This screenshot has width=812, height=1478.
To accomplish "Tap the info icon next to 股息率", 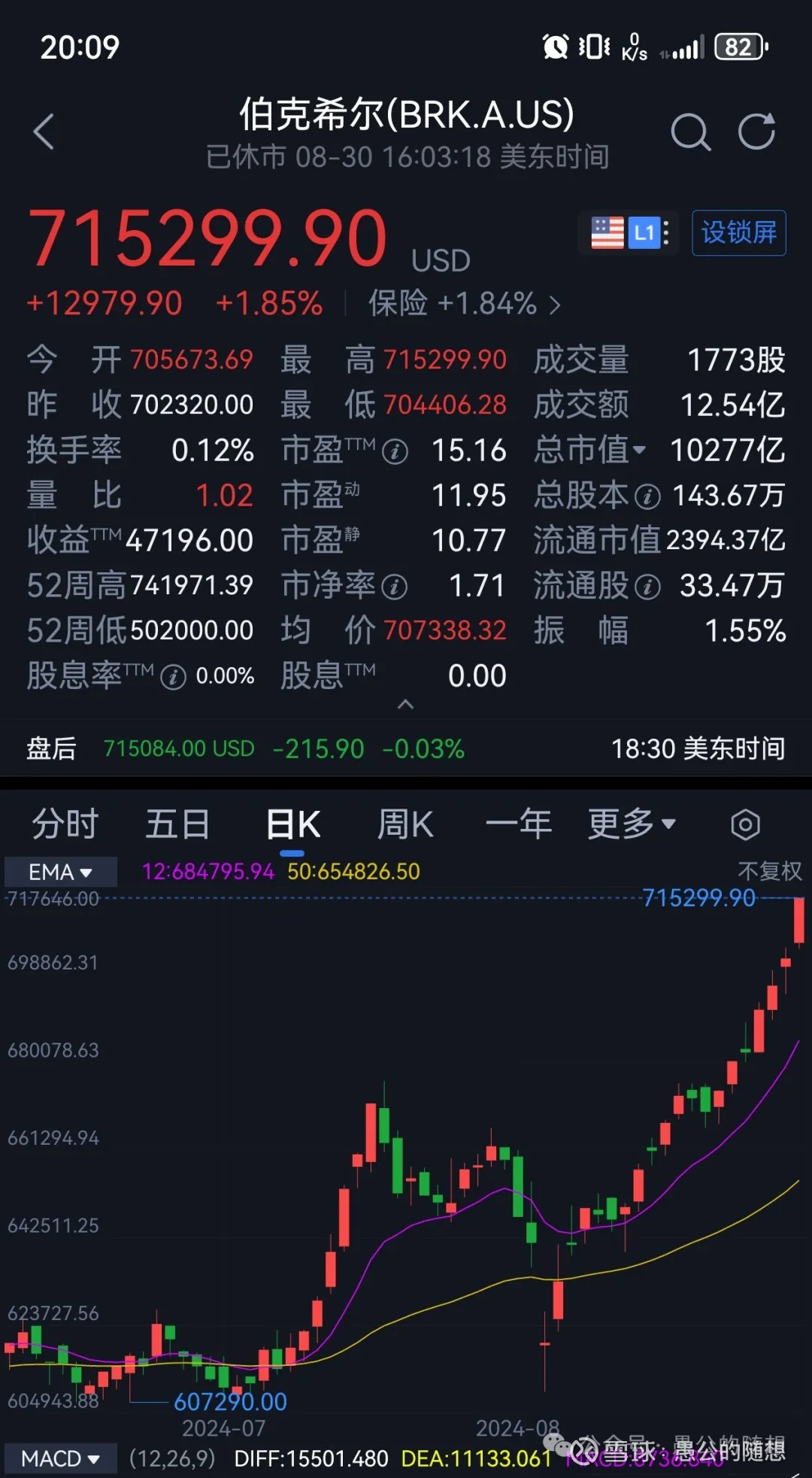I will (x=174, y=676).
